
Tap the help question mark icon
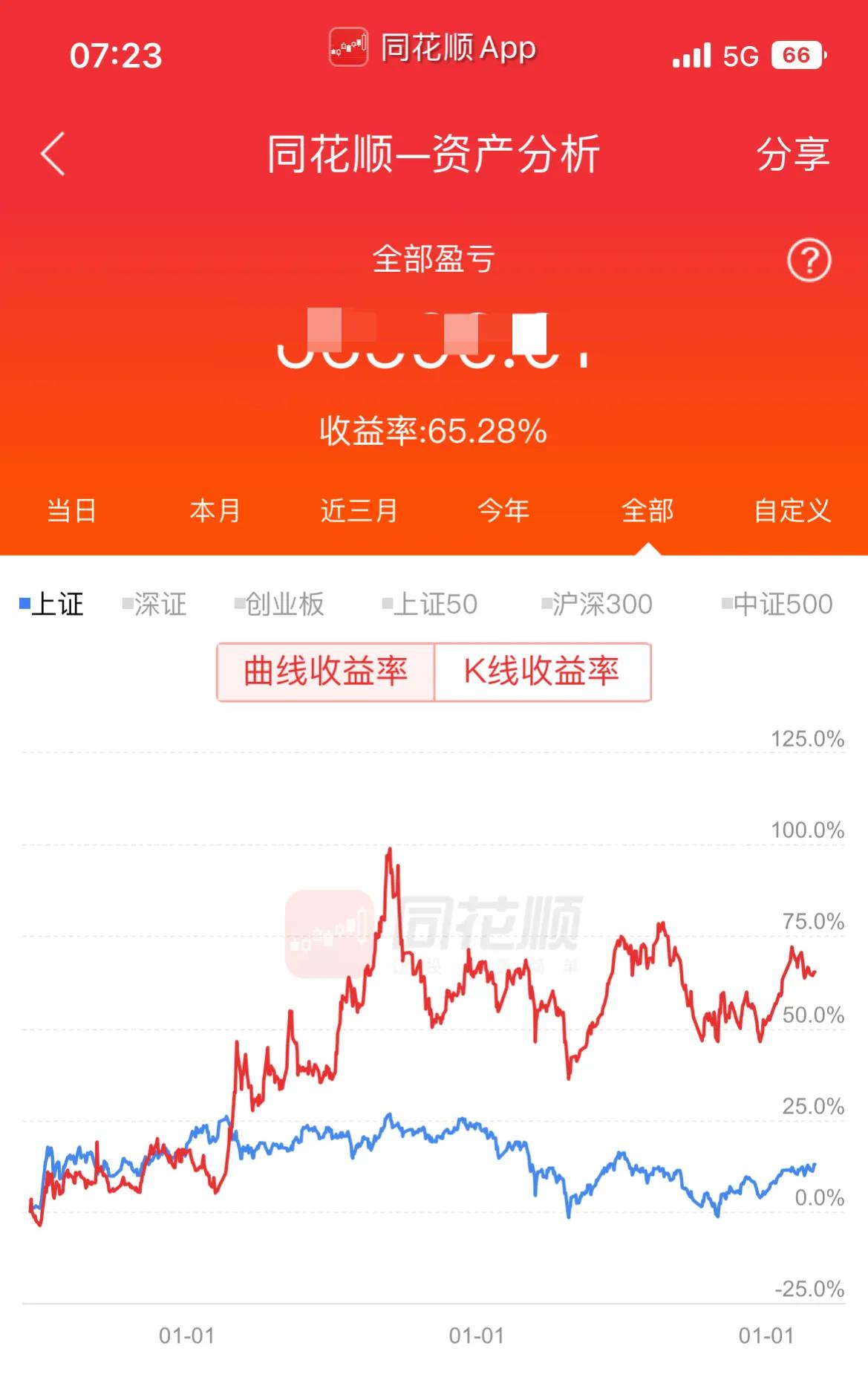pyautogui.click(x=809, y=261)
